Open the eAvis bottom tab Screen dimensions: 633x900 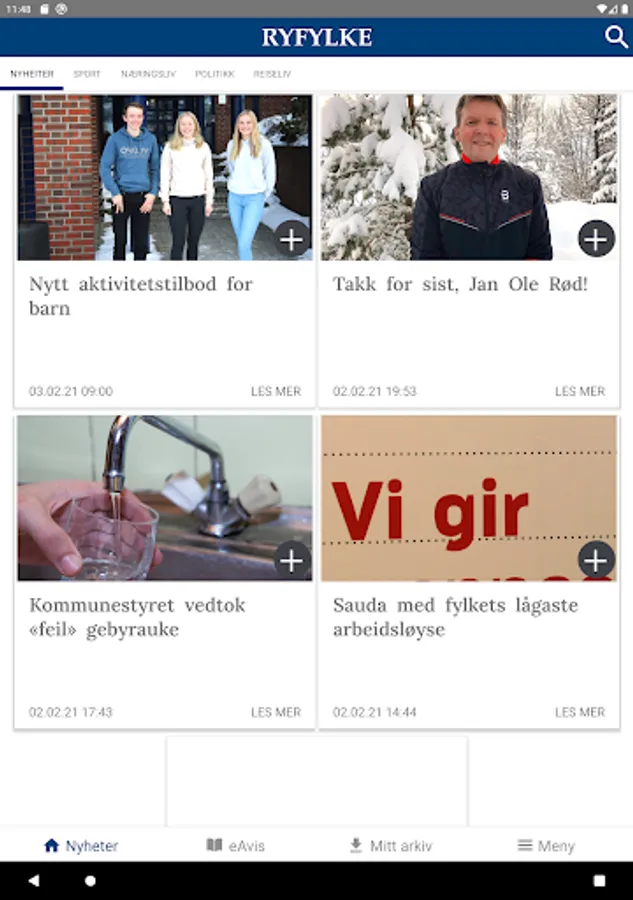[236, 846]
